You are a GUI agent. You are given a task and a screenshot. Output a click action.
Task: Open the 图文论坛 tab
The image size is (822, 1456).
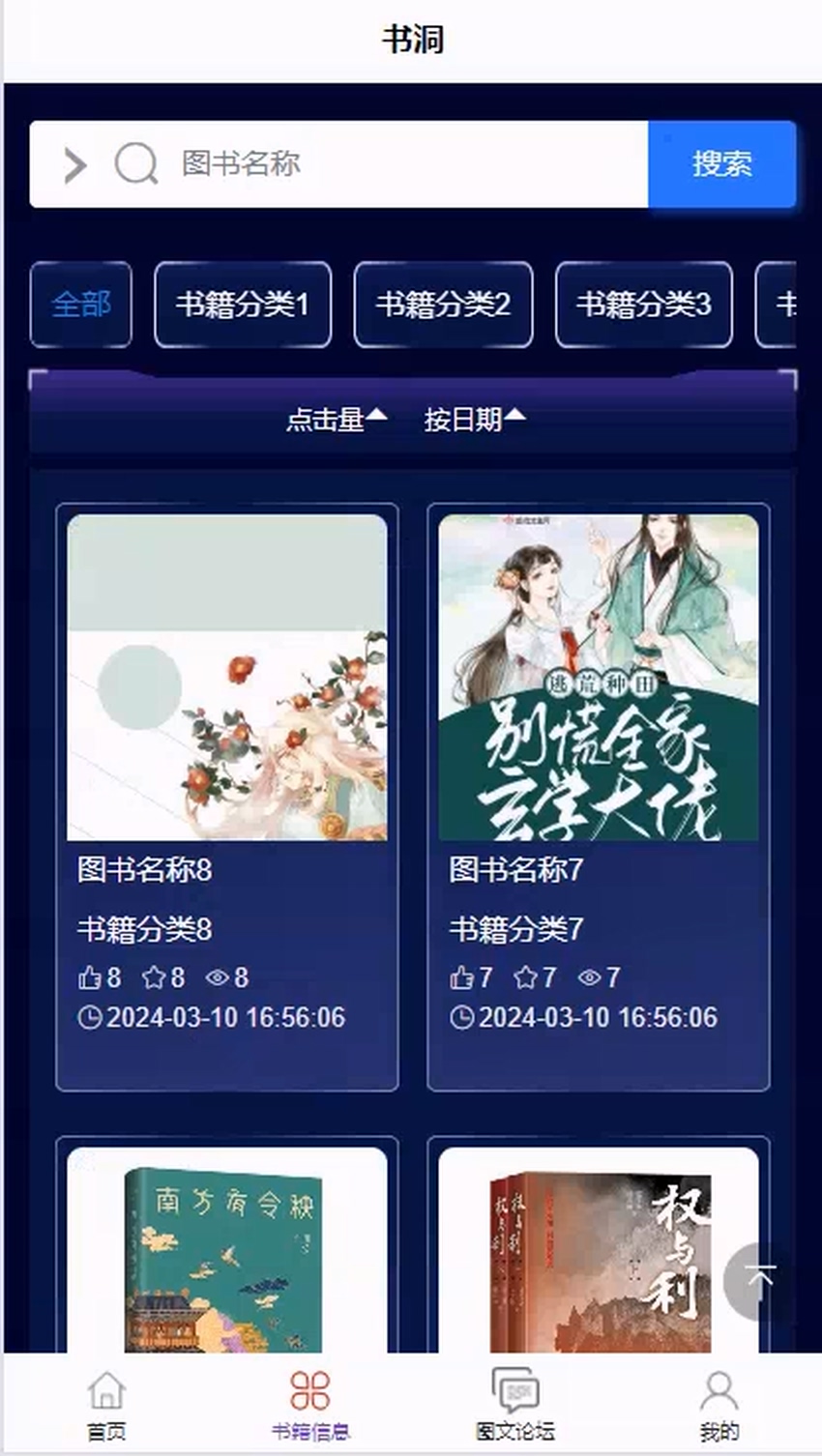coord(514,1404)
